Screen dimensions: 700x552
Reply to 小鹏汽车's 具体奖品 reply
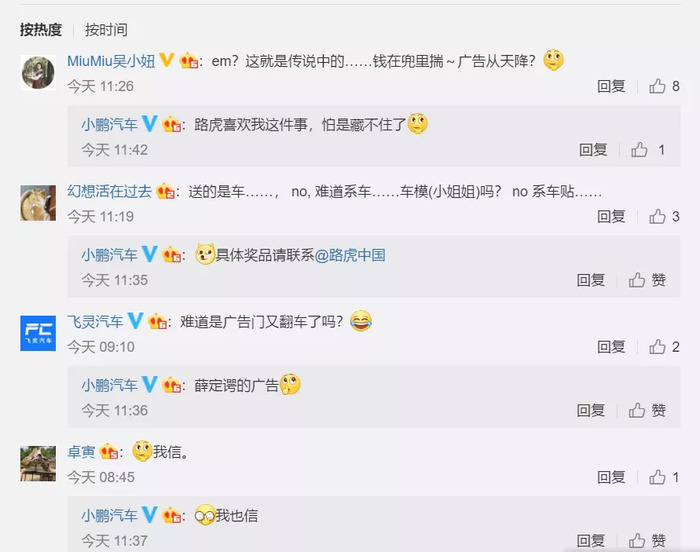point(591,281)
